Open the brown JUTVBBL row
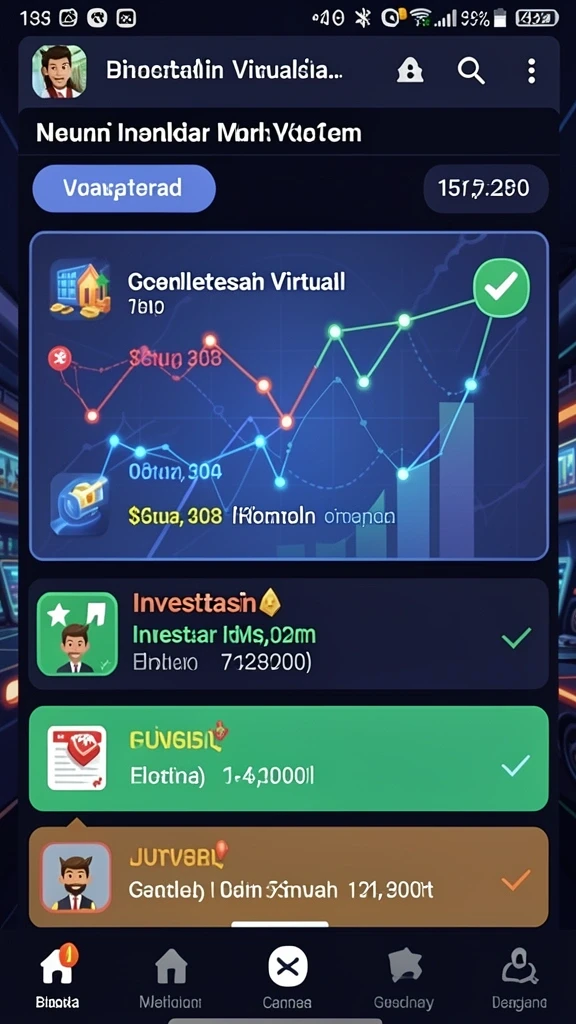 click(289, 877)
